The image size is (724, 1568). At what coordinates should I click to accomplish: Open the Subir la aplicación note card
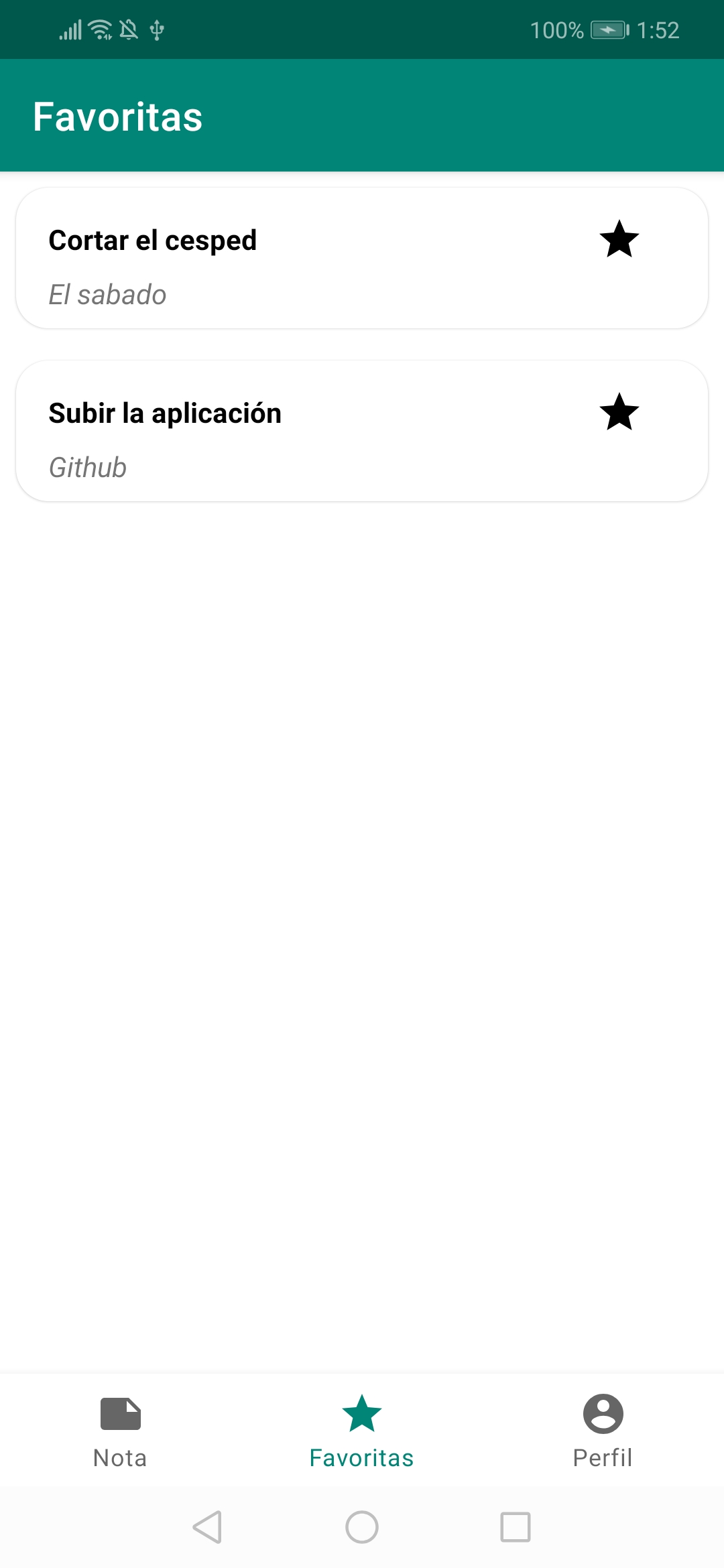tap(362, 431)
